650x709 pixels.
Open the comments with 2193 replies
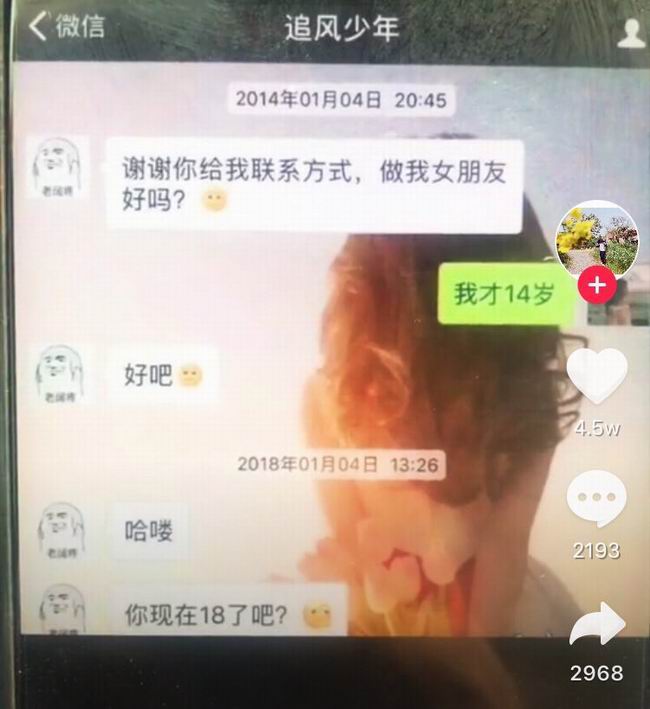596,498
